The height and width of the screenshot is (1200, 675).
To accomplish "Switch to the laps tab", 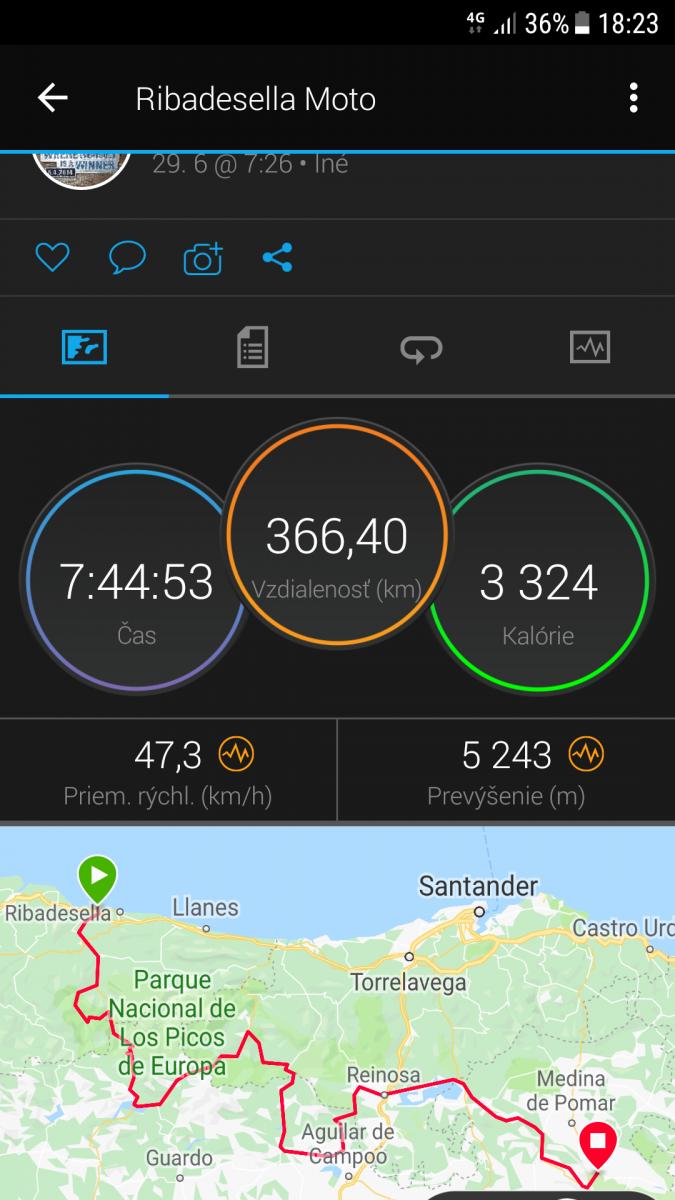I will point(421,348).
